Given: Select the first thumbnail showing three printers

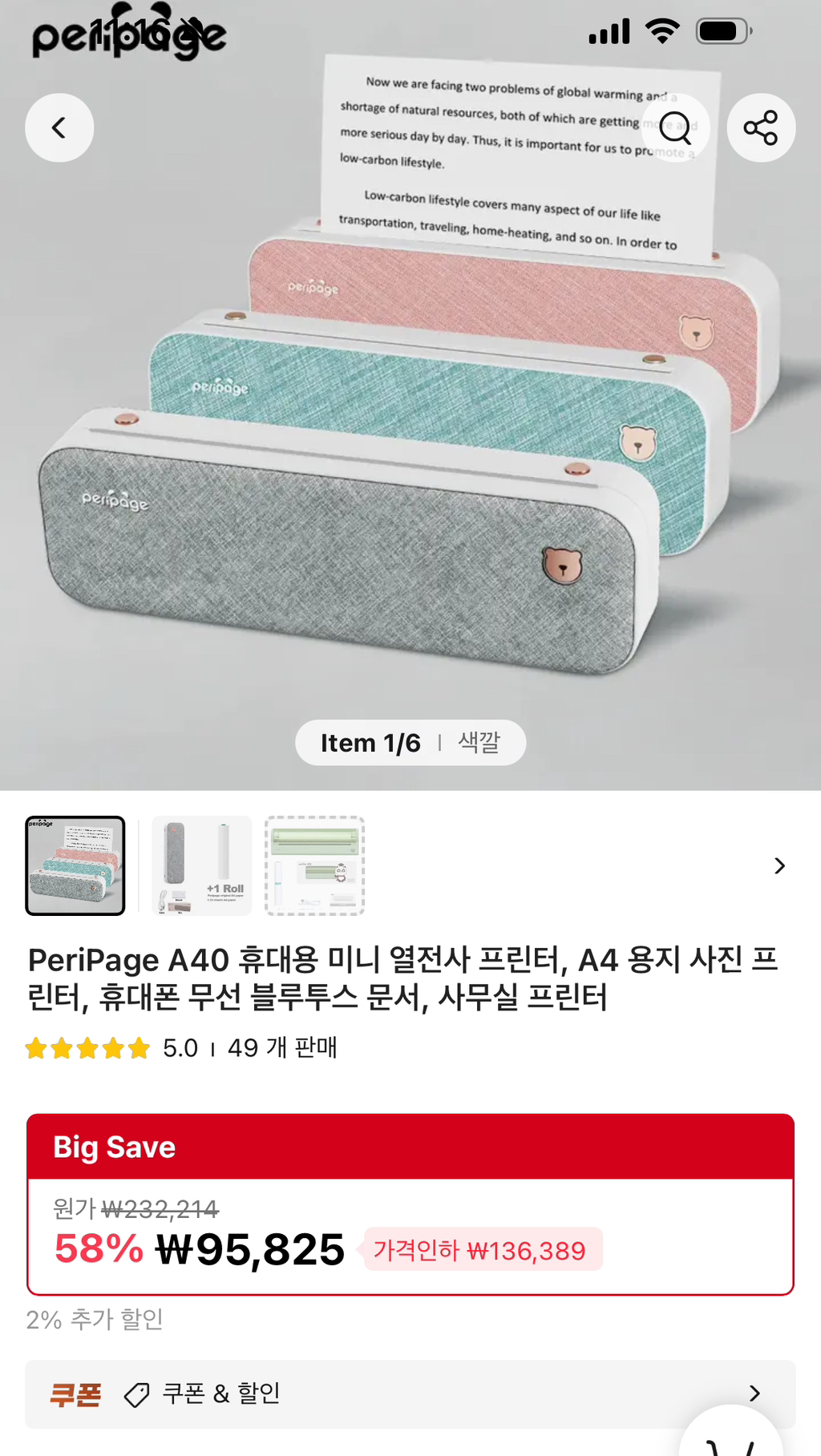Looking at the screenshot, I should 76,866.
